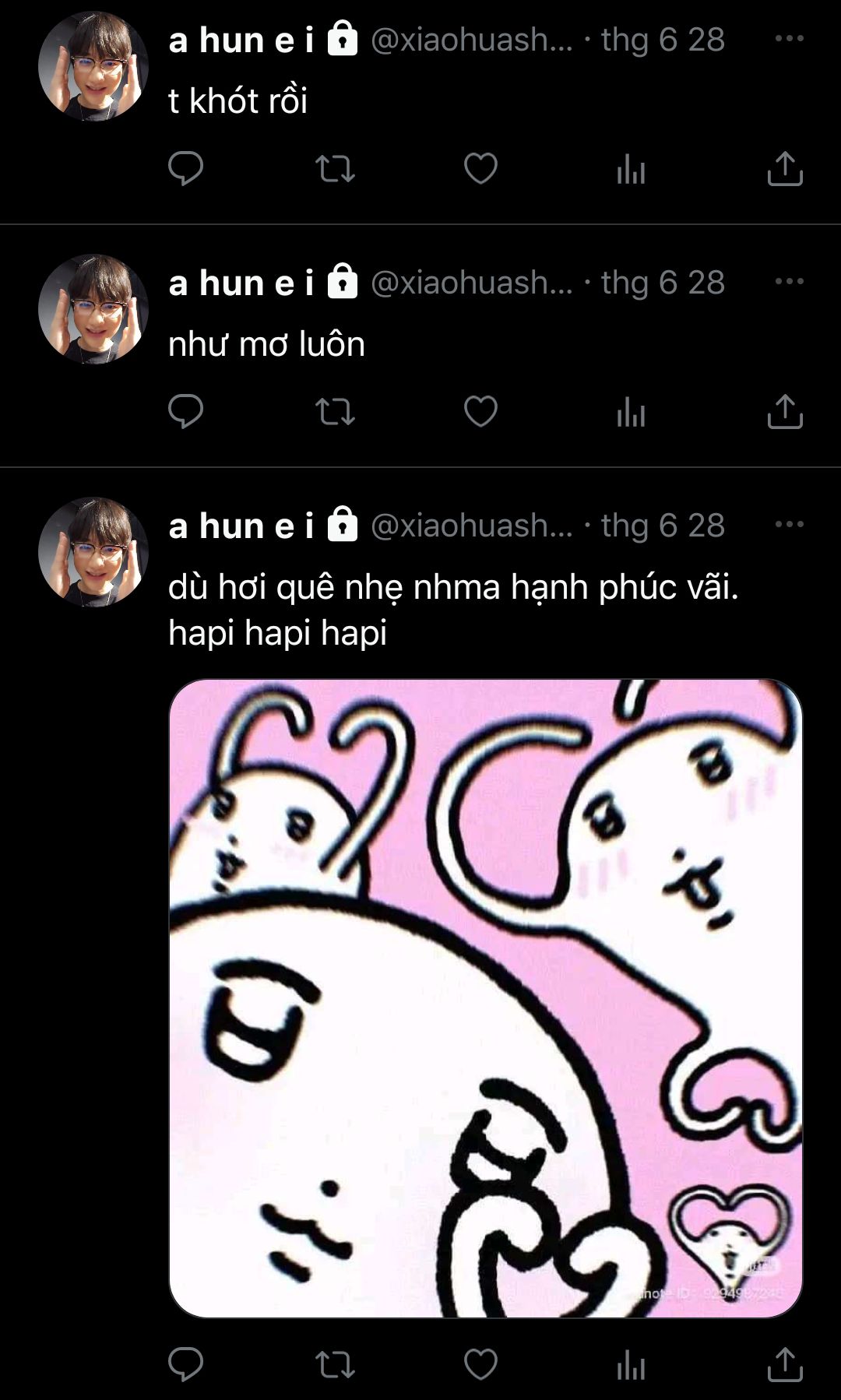The height and width of the screenshot is (1400, 841).
Task: Share the "như mơ luôn" tweet
Action: click(x=785, y=411)
